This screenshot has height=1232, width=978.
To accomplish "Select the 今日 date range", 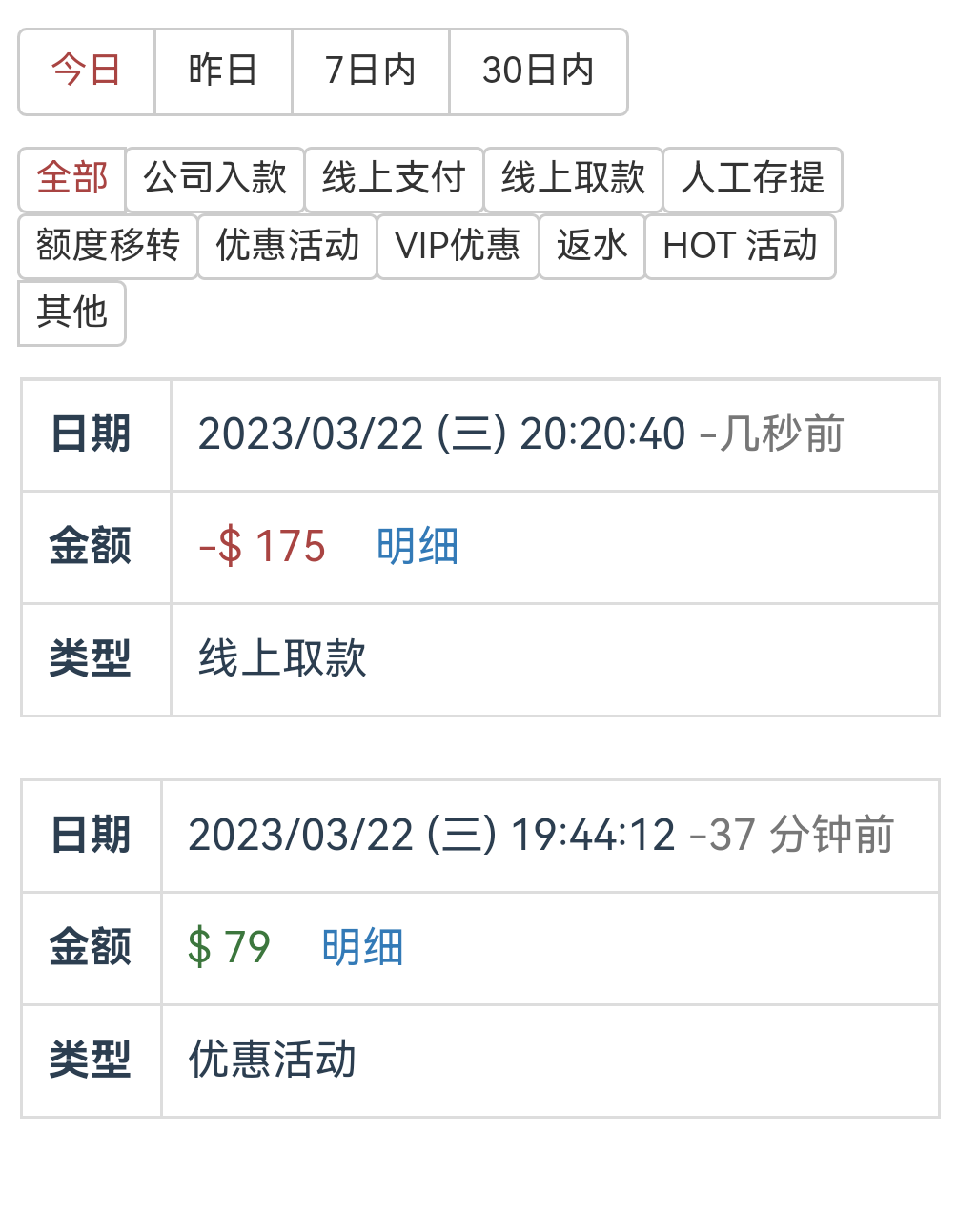I will pos(87,71).
